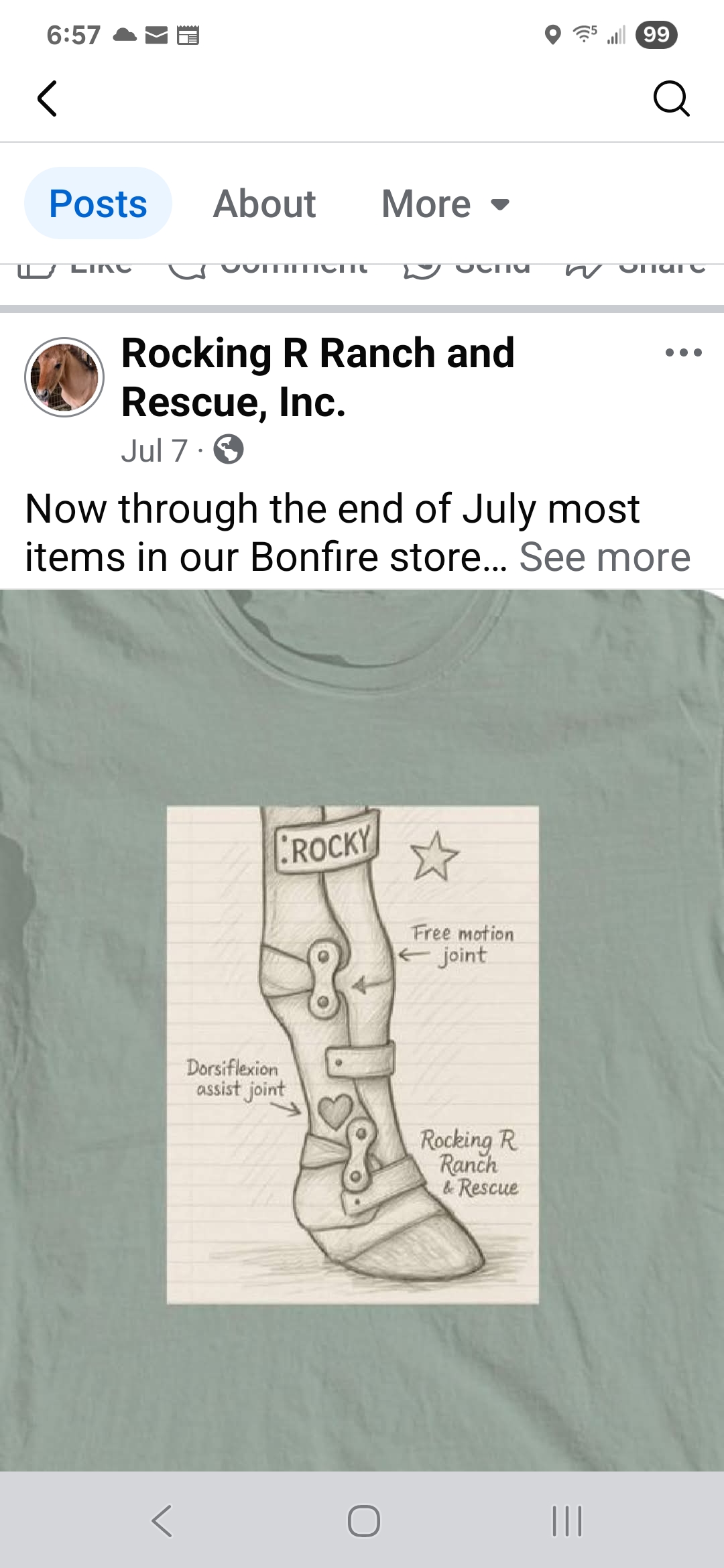This screenshot has height=1568, width=724.
Task: Expand the More dropdown
Action: click(x=446, y=204)
